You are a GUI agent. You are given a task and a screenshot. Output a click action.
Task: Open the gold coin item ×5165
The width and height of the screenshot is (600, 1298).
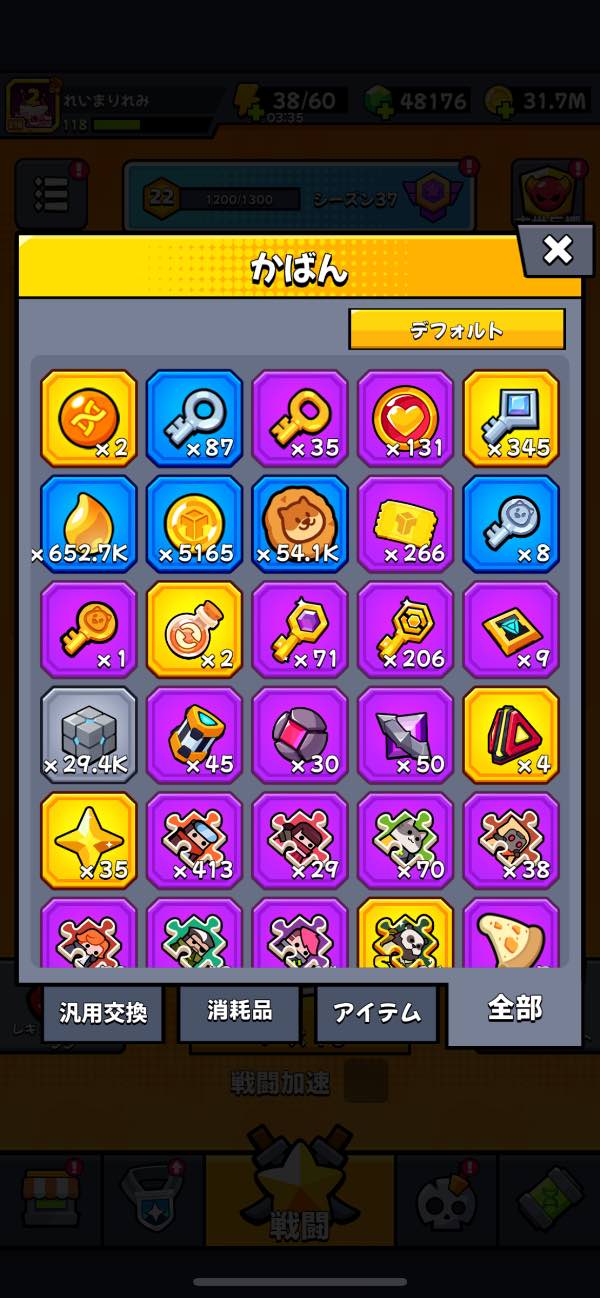click(194, 523)
